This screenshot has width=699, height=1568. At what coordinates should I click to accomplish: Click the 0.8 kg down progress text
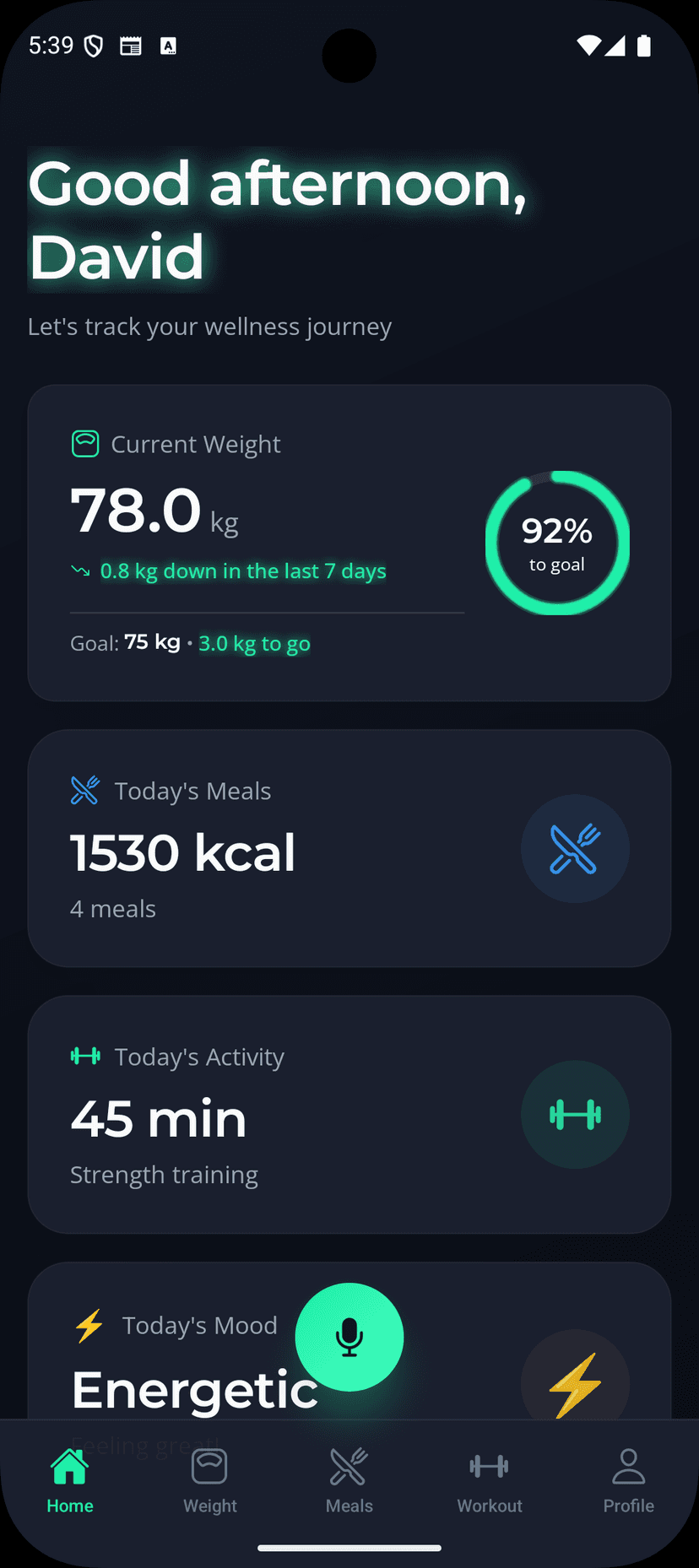pyautogui.click(x=243, y=570)
